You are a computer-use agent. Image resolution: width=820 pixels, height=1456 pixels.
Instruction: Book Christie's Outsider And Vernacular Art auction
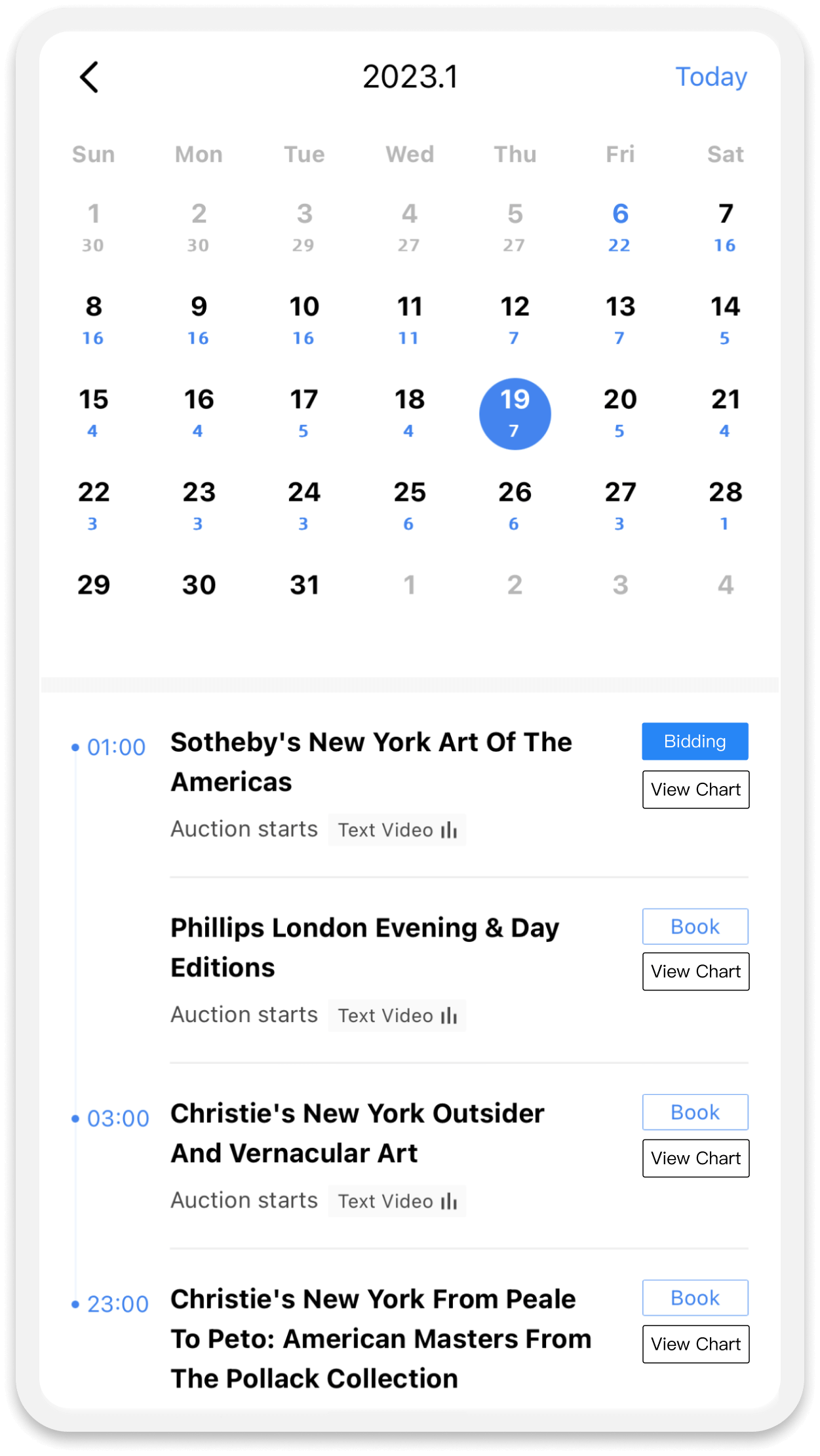(x=695, y=1112)
